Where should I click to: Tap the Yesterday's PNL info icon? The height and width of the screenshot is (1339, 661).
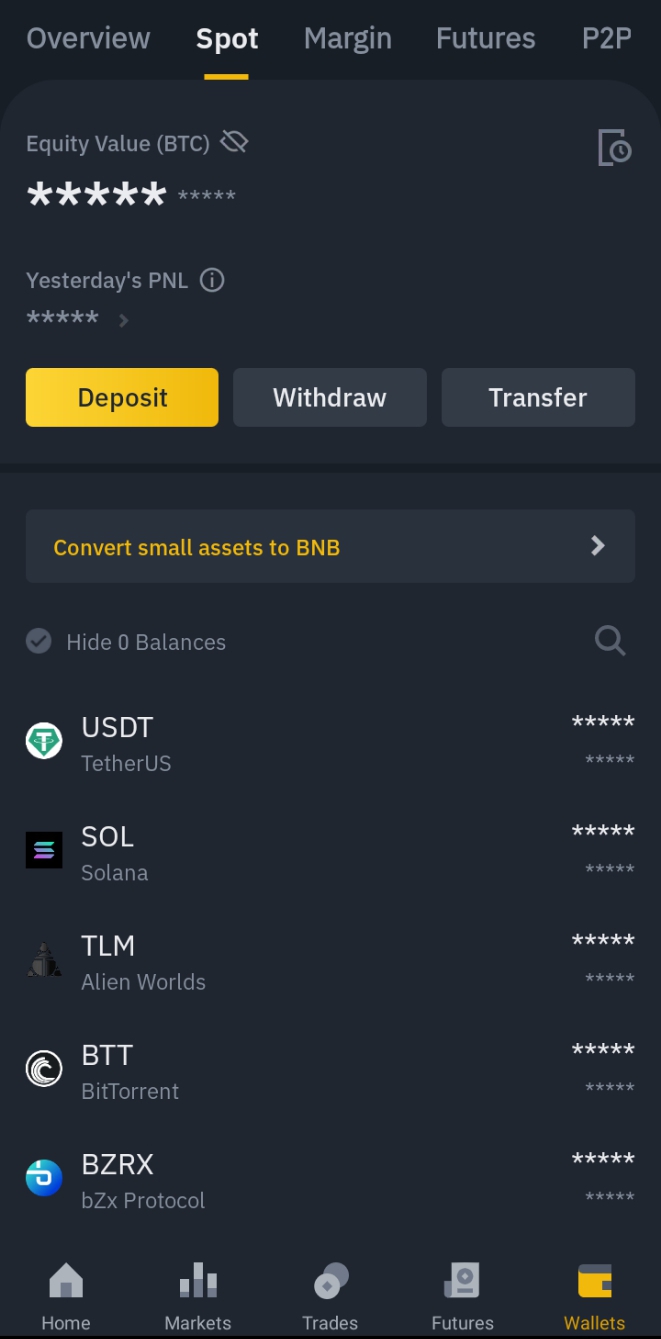click(x=212, y=280)
